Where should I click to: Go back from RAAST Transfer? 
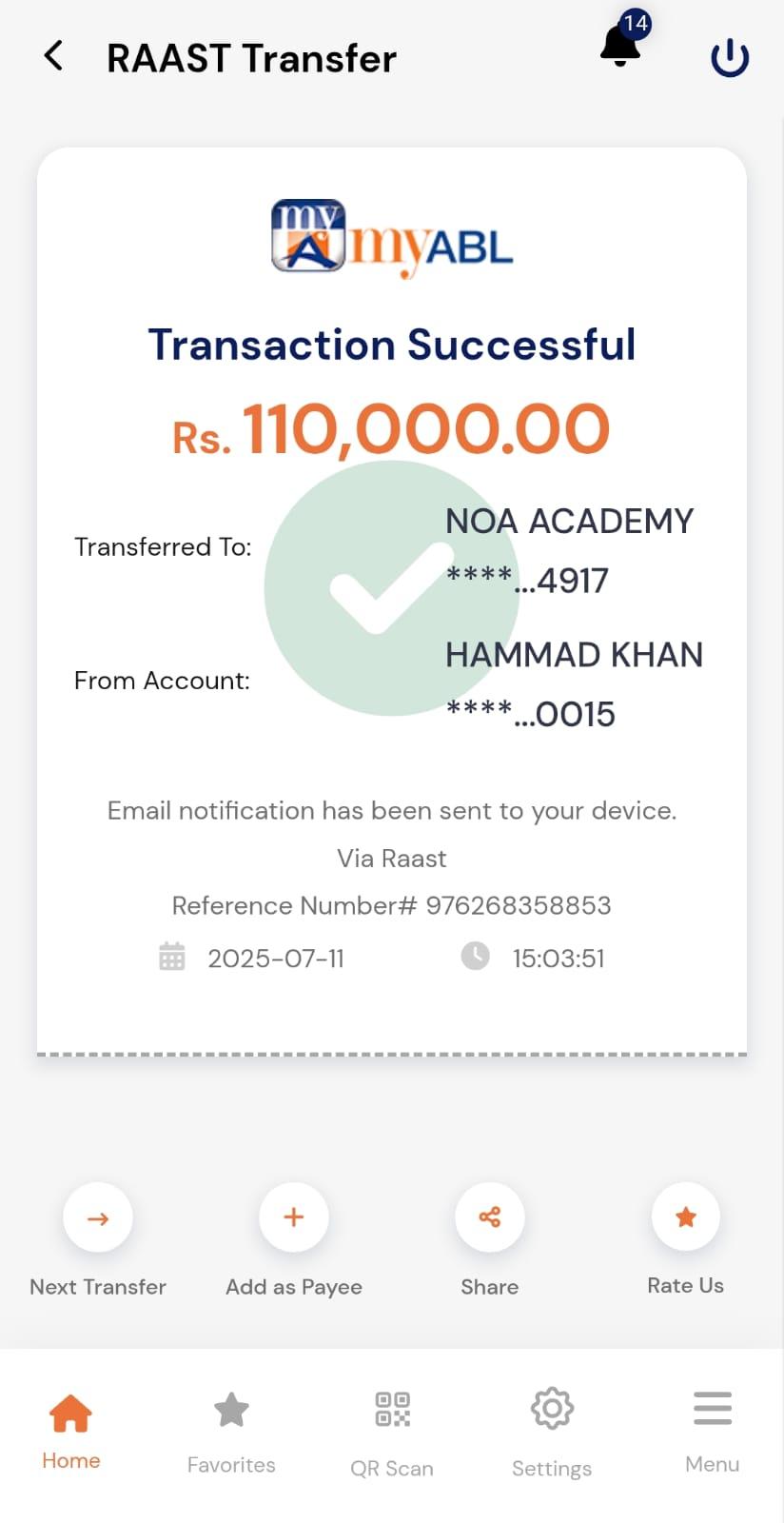(x=54, y=56)
